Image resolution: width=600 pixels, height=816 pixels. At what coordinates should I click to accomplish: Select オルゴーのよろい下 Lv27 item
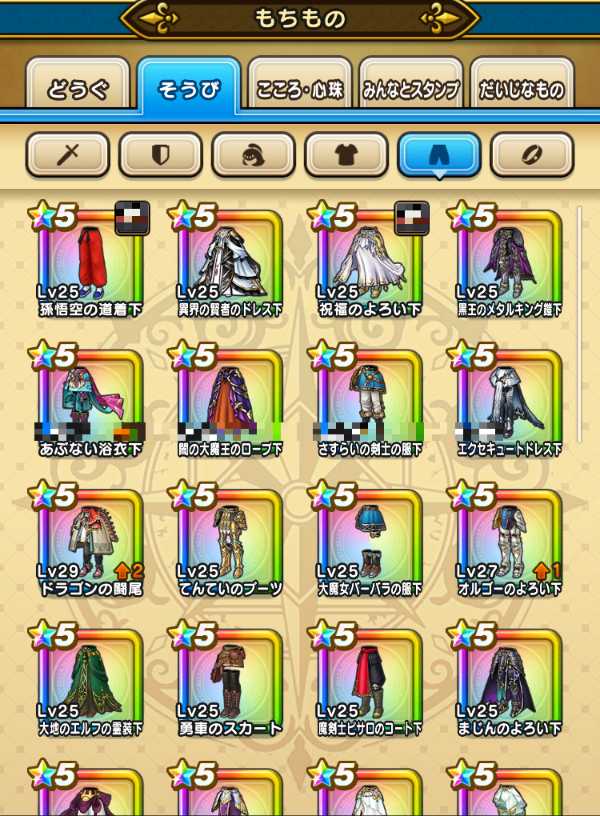(x=509, y=542)
